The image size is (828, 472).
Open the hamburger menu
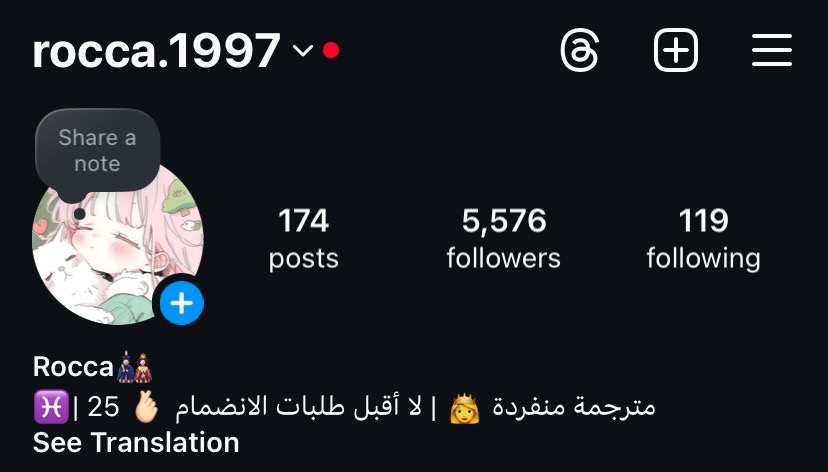(x=771, y=50)
